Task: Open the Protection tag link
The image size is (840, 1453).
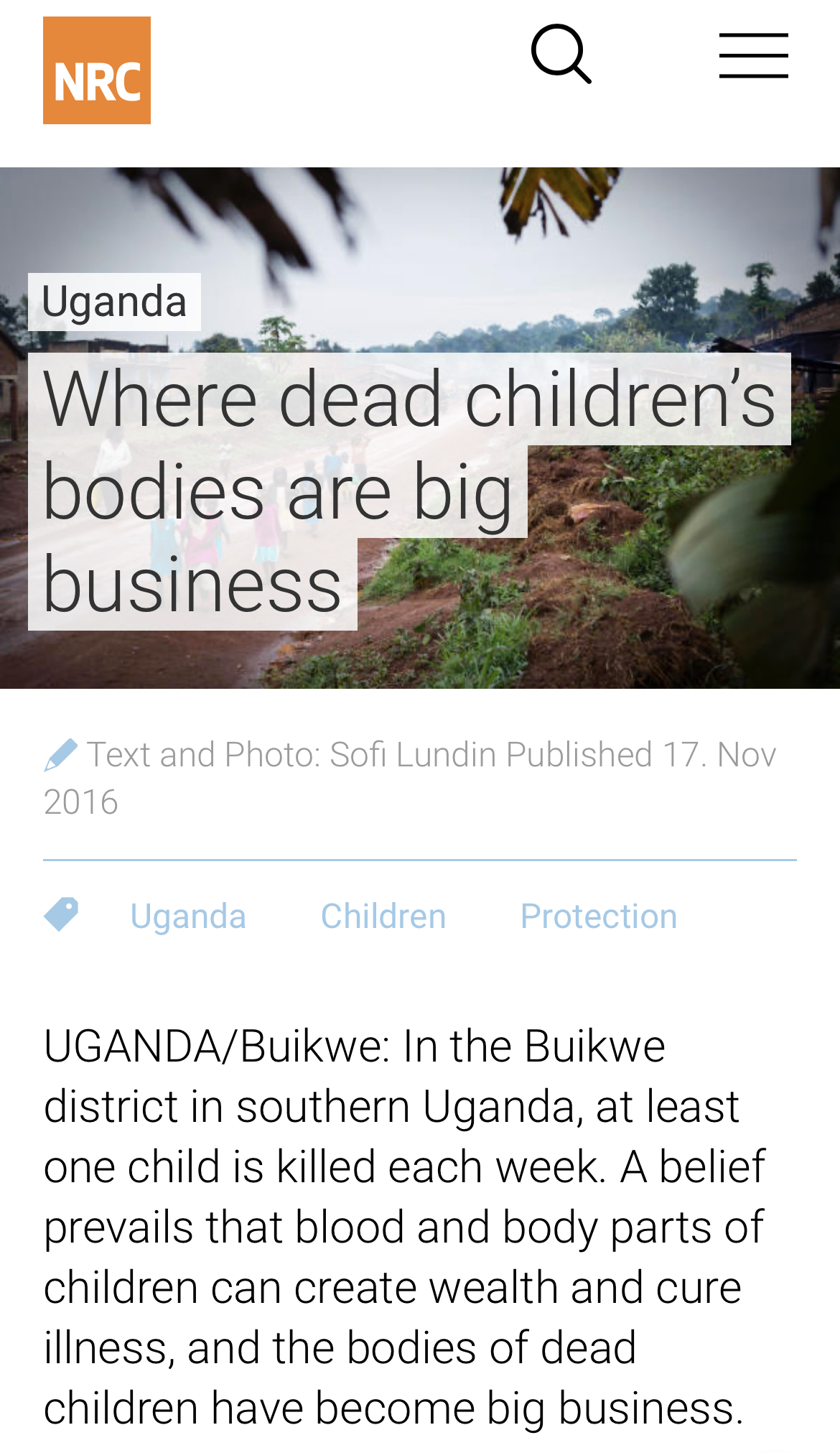Action: click(599, 916)
